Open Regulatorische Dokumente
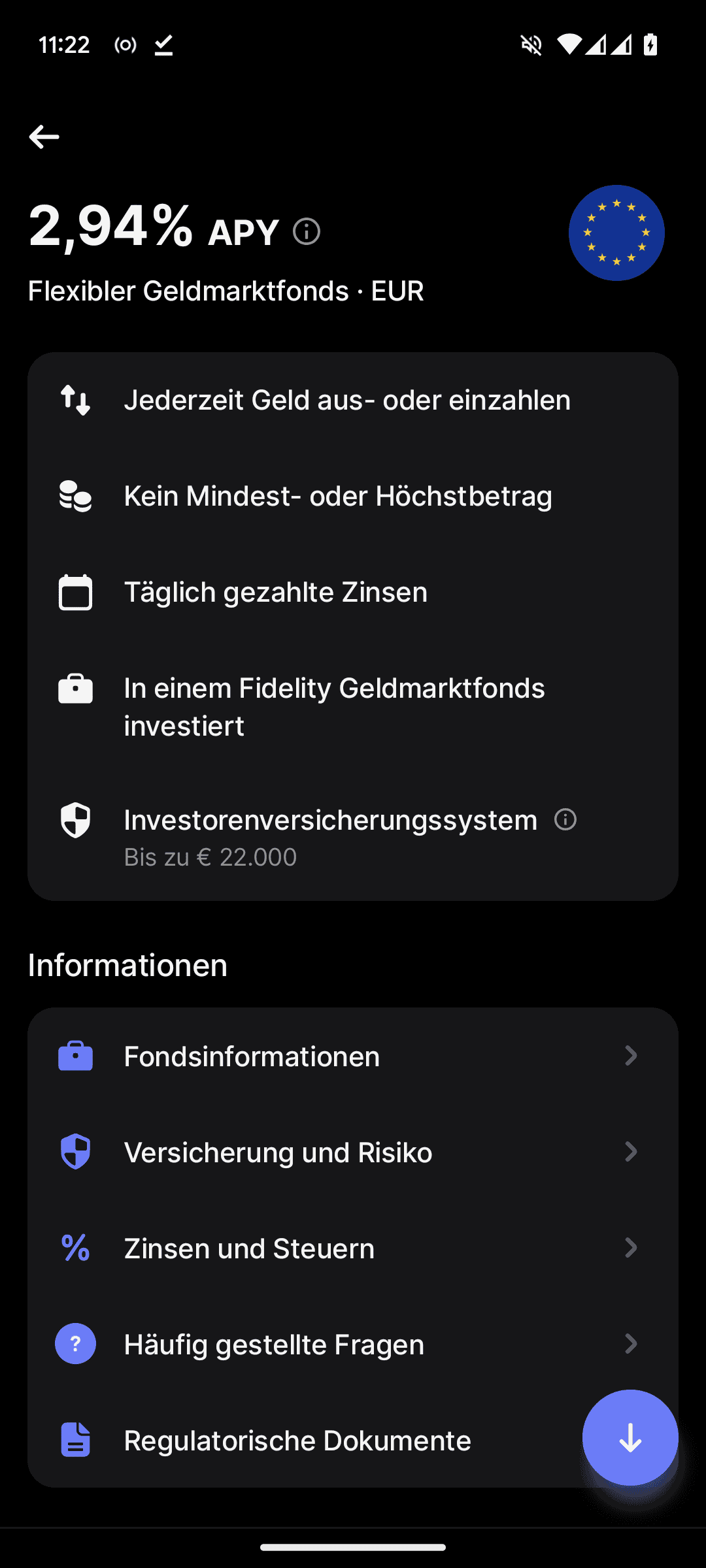This screenshot has width=706, height=1568. 297,1441
